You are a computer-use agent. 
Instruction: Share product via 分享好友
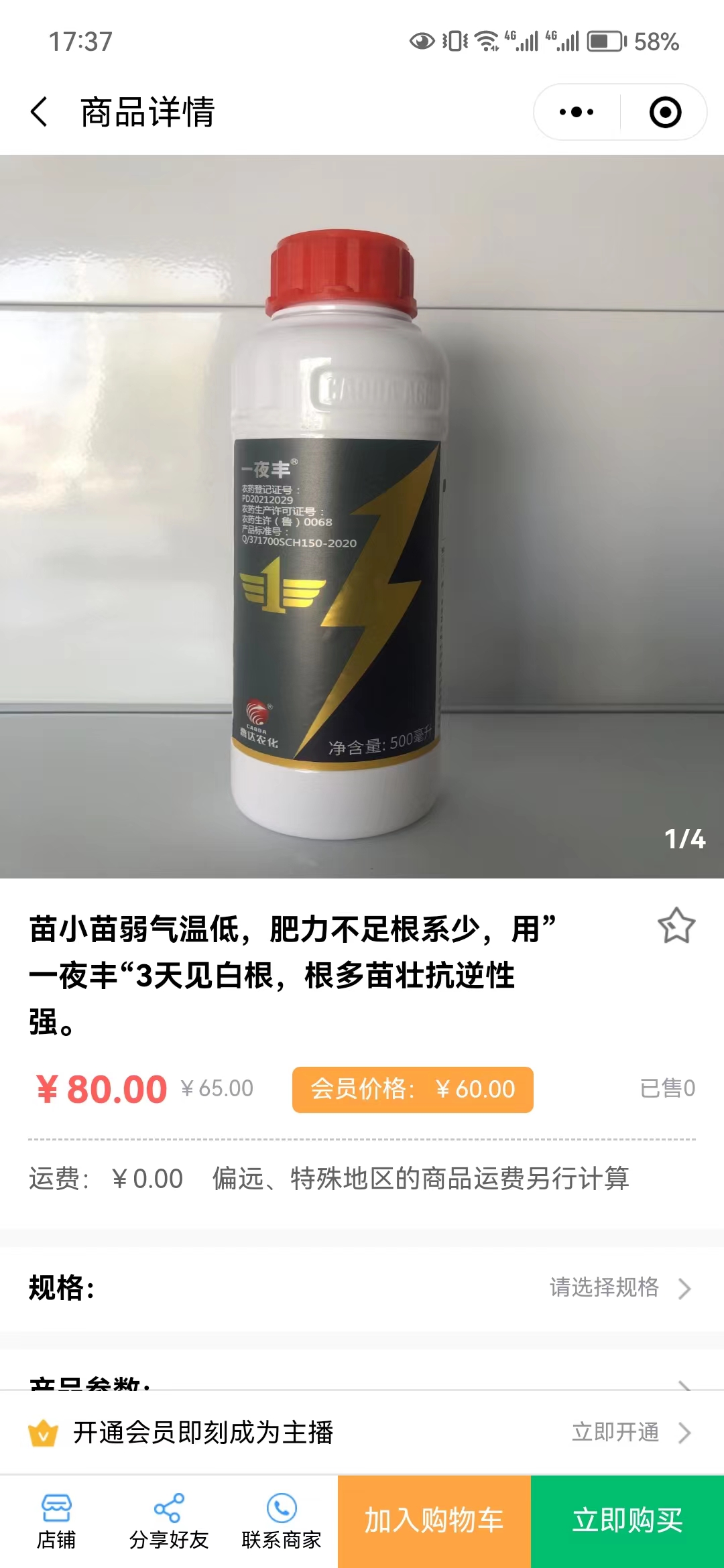(x=168, y=1521)
